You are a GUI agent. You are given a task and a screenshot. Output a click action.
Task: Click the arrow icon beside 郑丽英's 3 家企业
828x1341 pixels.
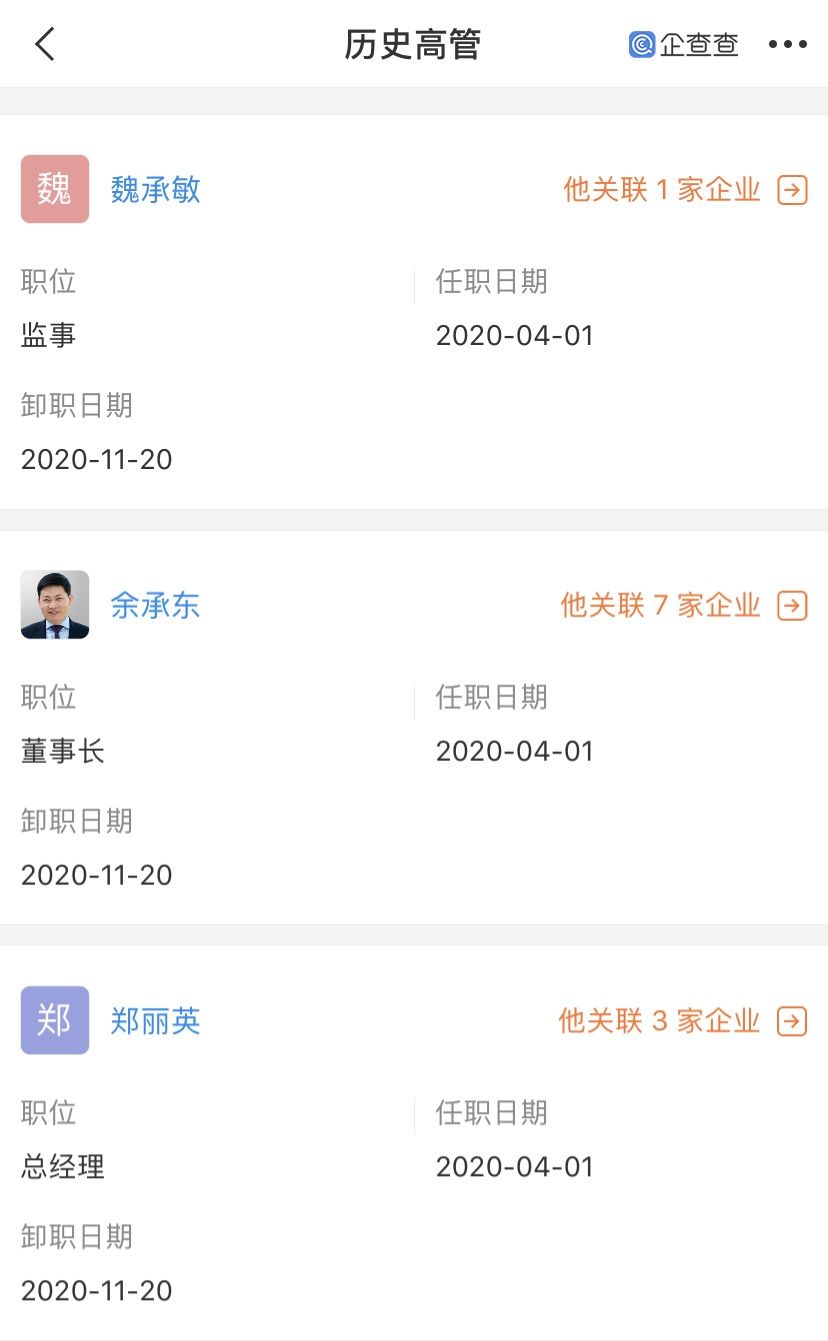coord(792,1021)
